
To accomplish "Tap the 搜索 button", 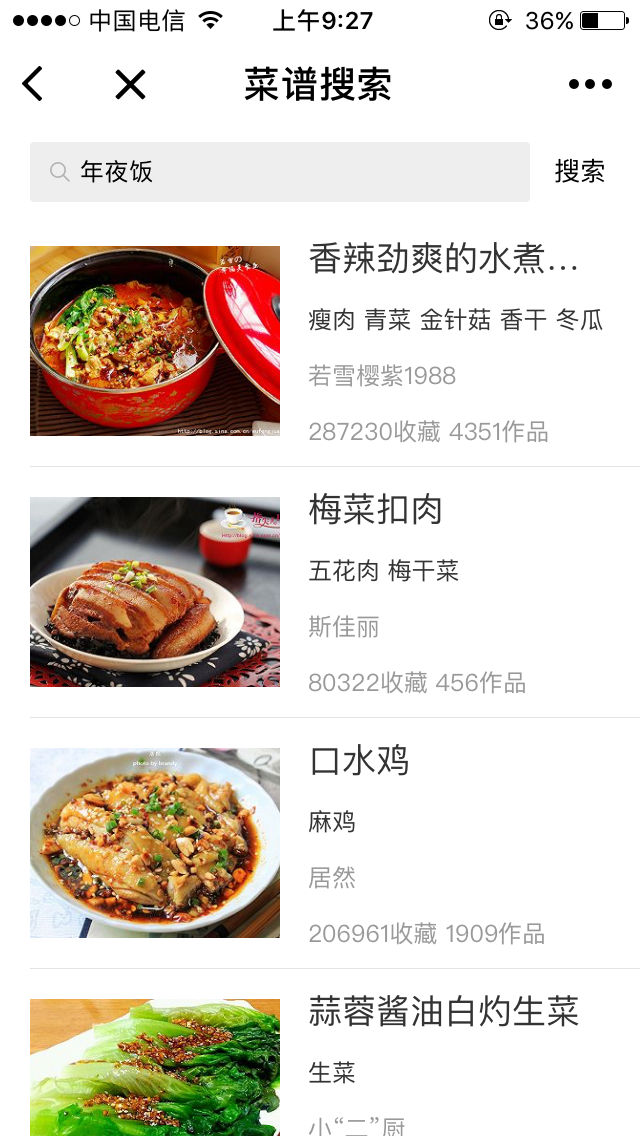I will pyautogui.click(x=580, y=172).
